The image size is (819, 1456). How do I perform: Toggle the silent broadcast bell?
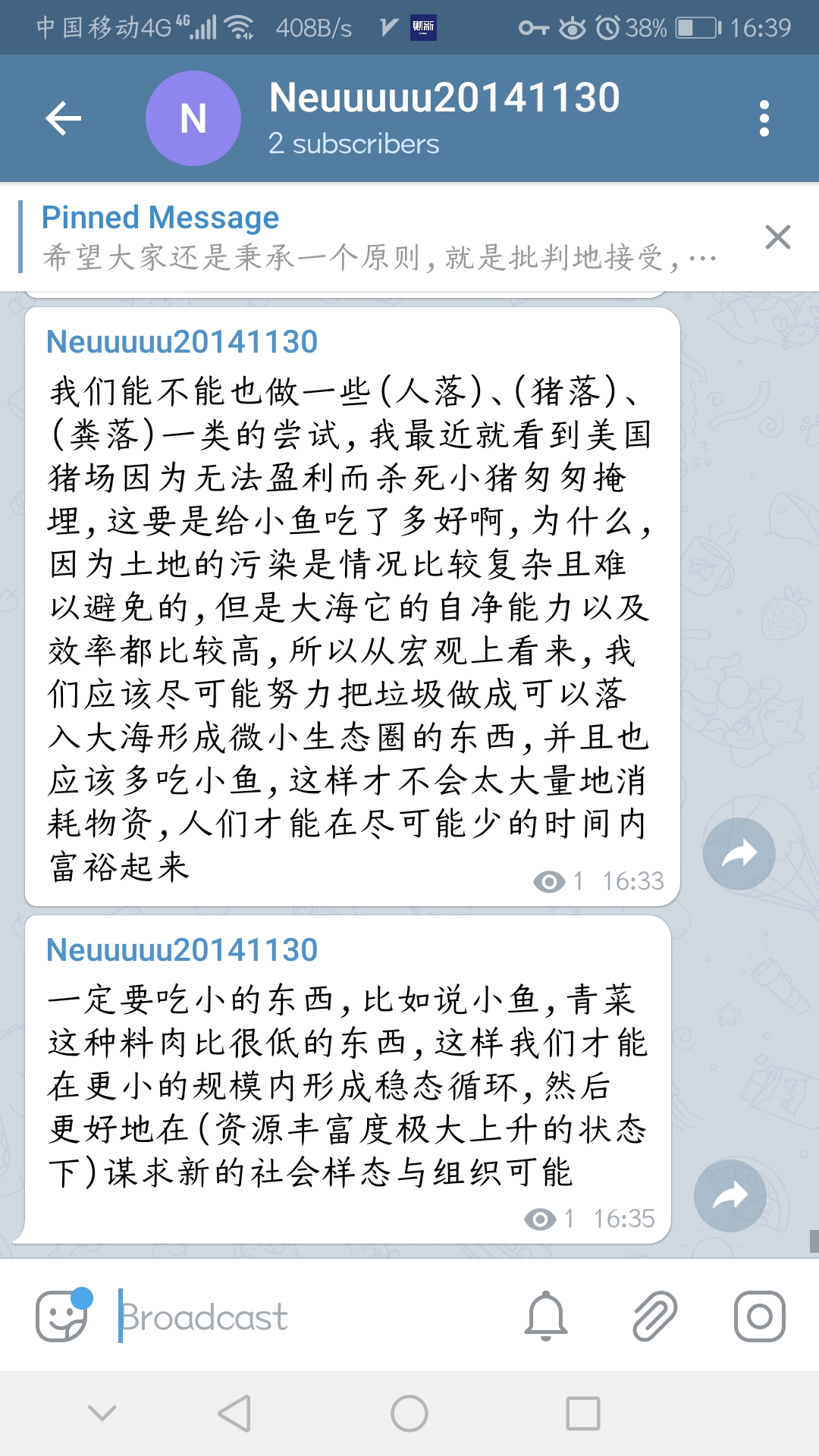point(546,1316)
